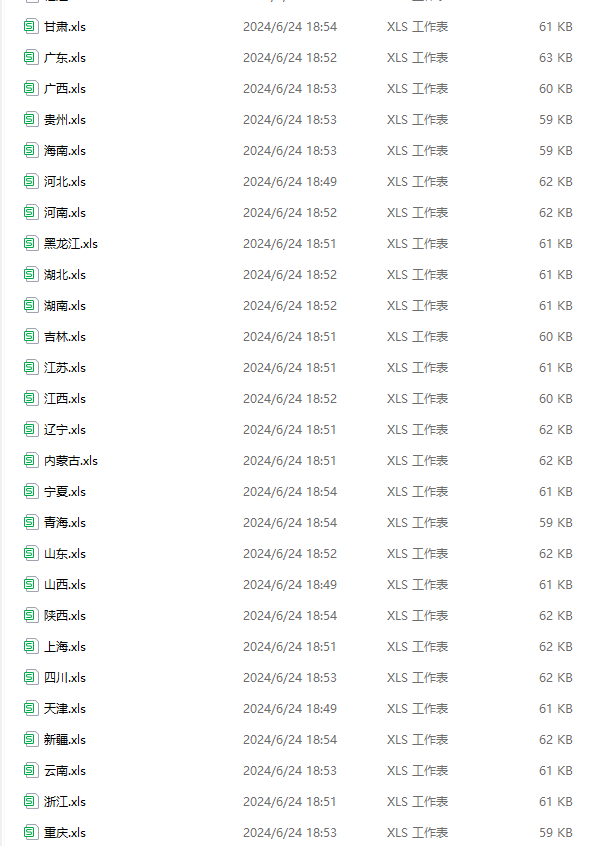This screenshot has width=604, height=848.
Task: Open the 上海.xls workbook
Action: point(65,647)
